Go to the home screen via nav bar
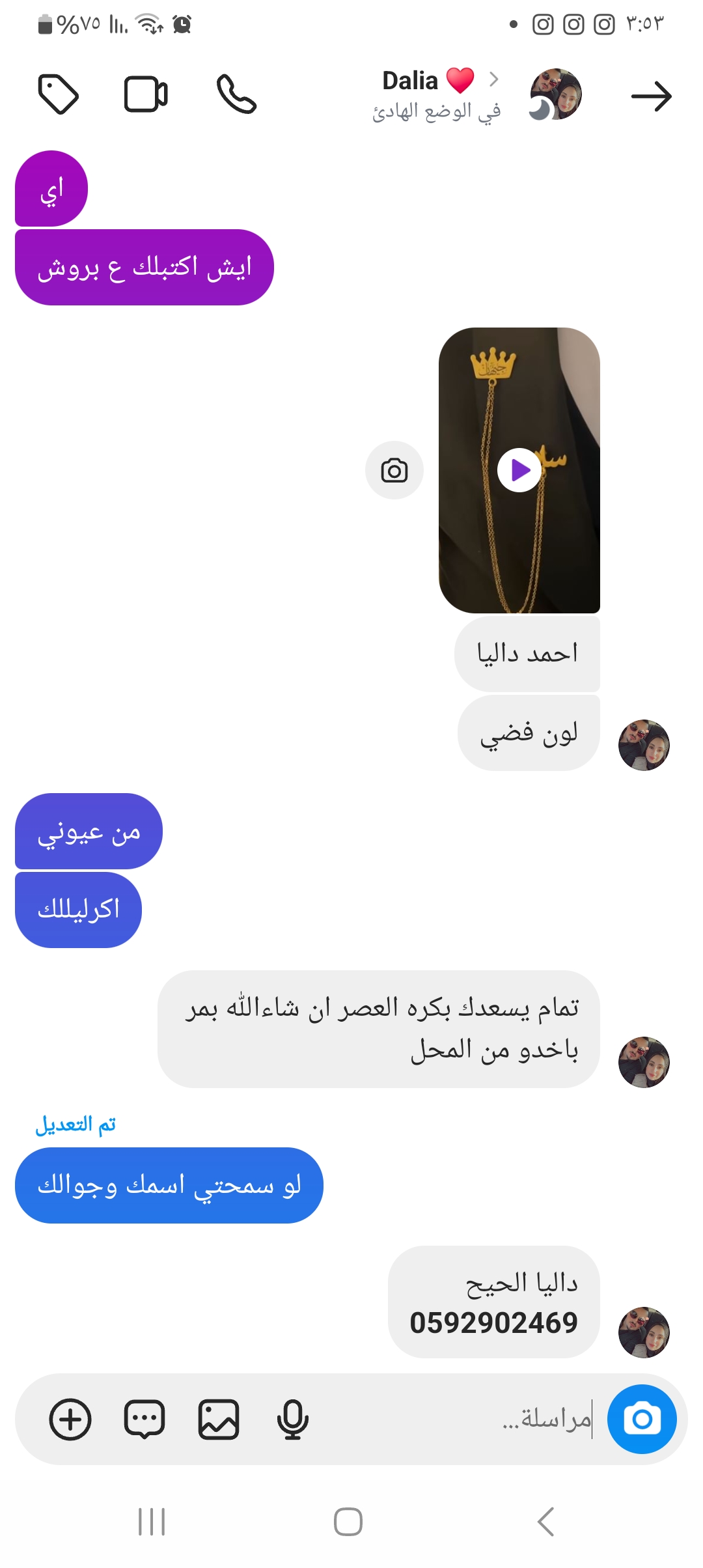703x1568 pixels. tap(348, 1522)
